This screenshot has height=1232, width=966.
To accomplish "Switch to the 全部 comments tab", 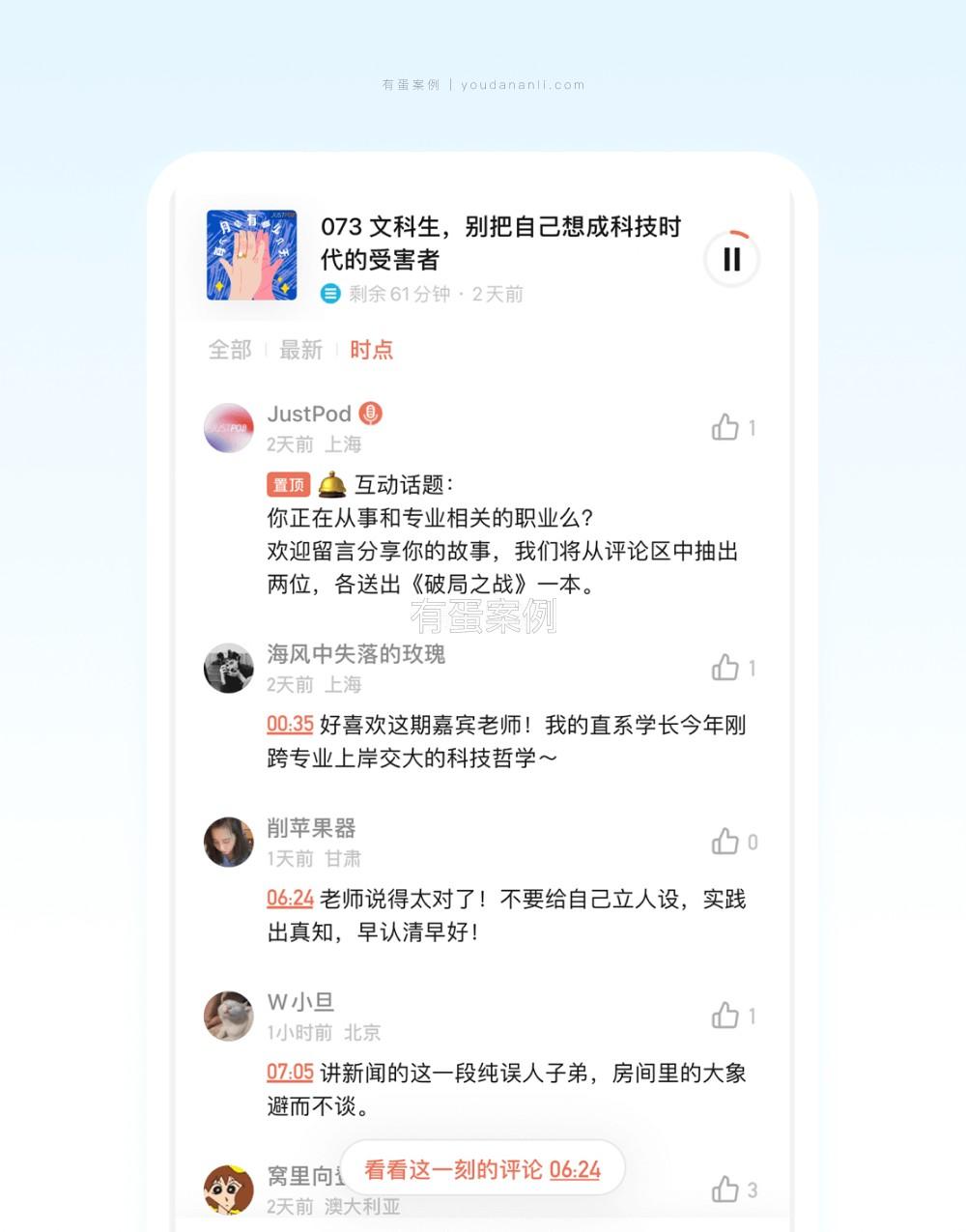I will click(x=230, y=350).
